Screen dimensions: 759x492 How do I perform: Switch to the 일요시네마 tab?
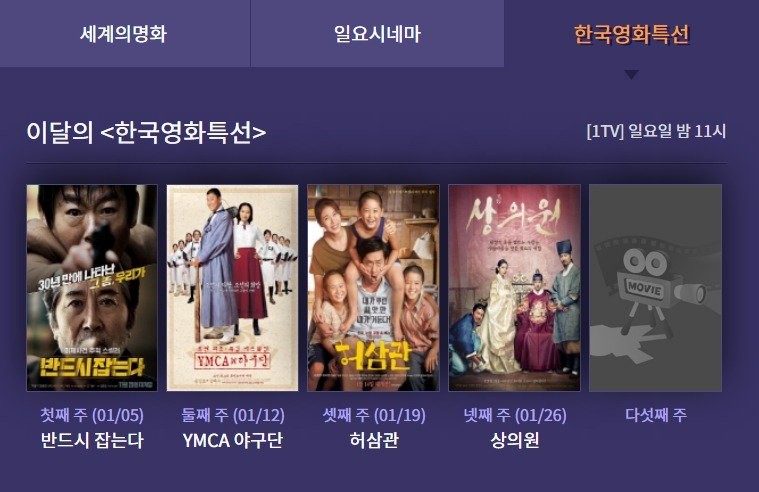tap(377, 34)
